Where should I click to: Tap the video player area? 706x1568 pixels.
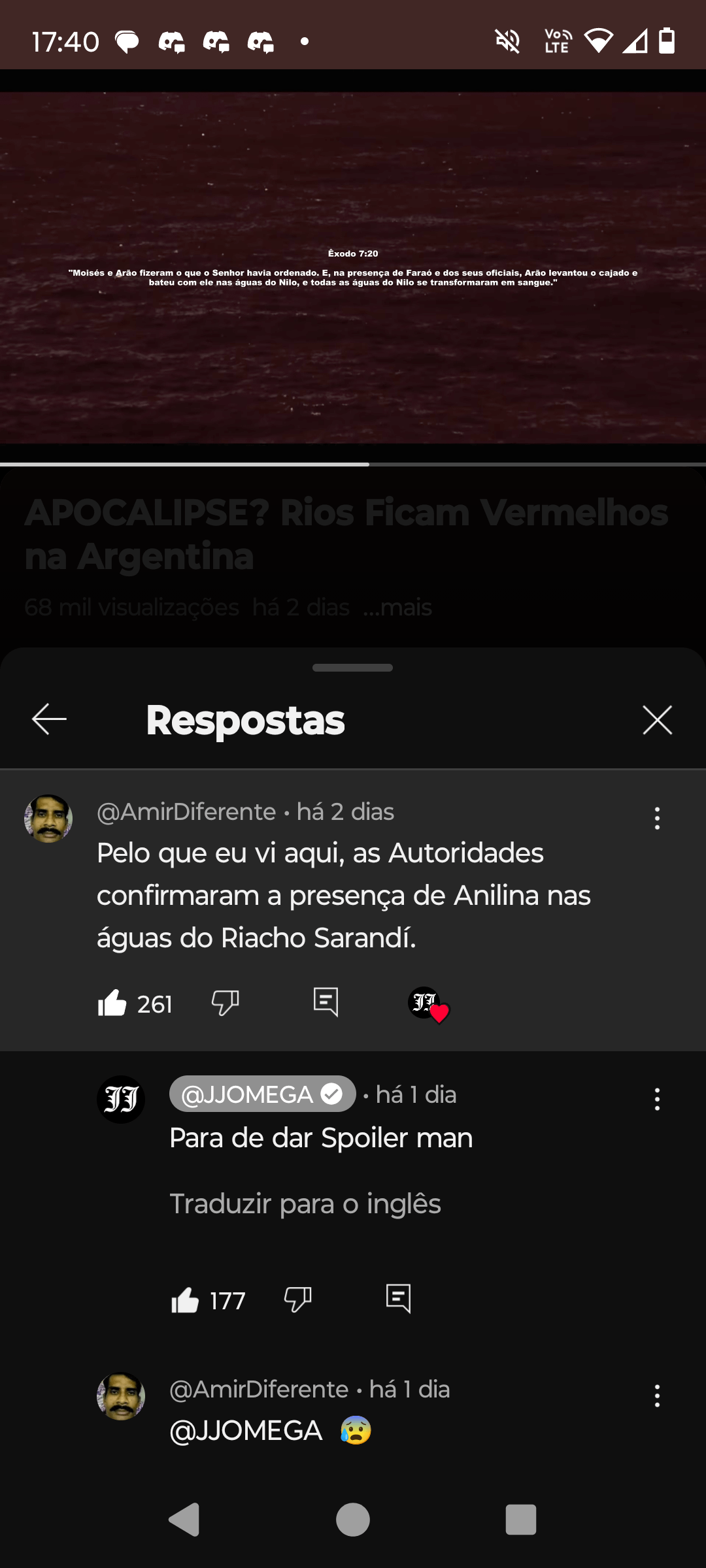point(353,268)
